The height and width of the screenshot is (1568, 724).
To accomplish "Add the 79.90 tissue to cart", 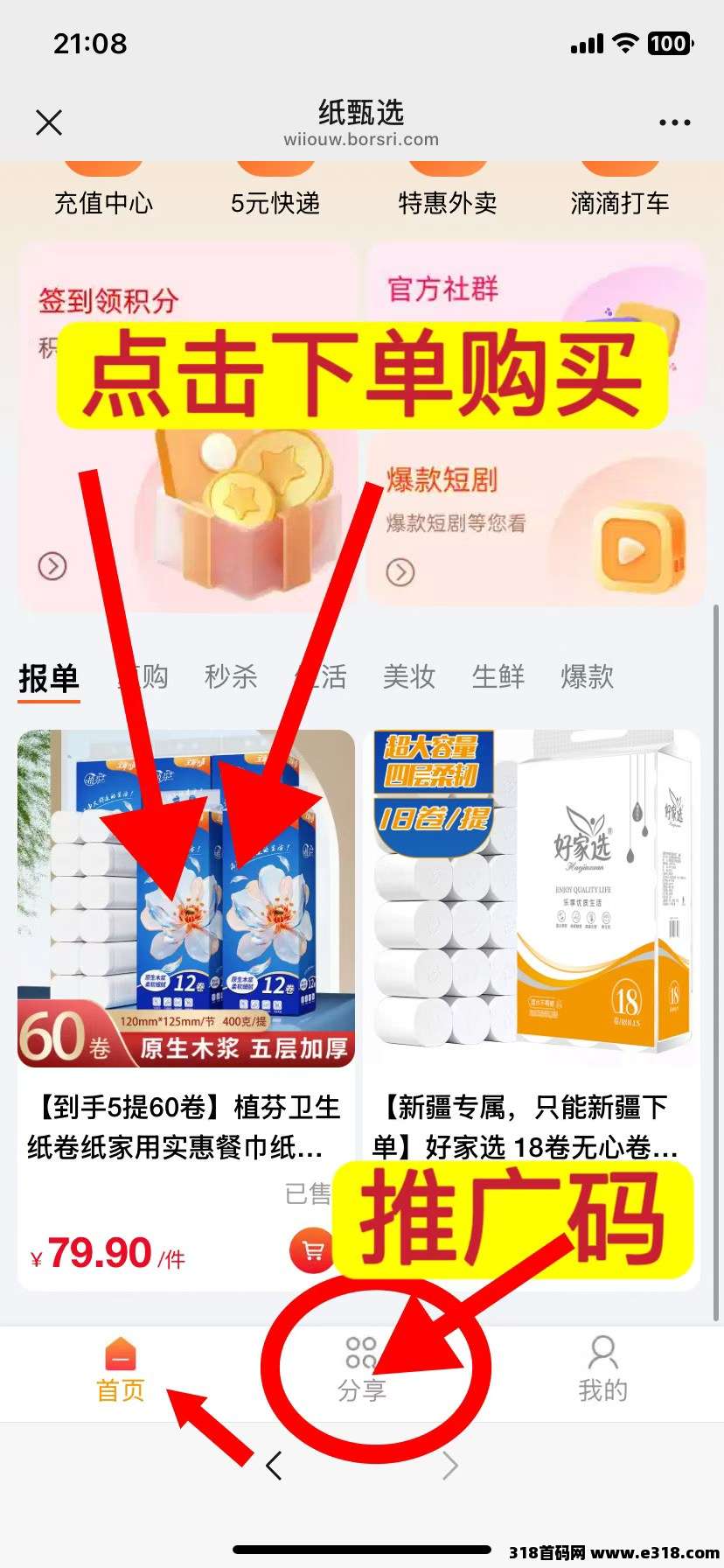I will click(311, 1251).
